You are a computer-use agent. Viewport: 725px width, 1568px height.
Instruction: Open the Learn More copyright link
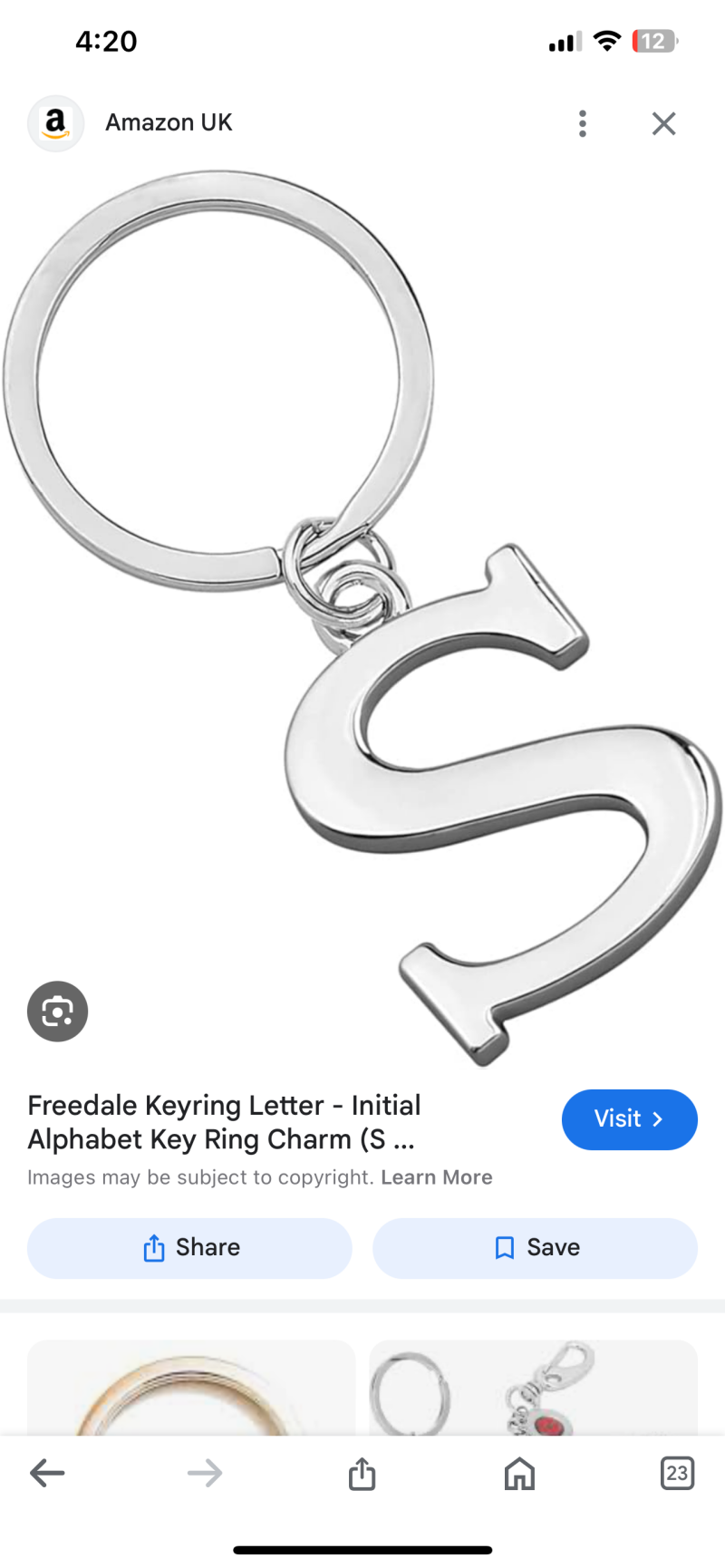tap(437, 1177)
